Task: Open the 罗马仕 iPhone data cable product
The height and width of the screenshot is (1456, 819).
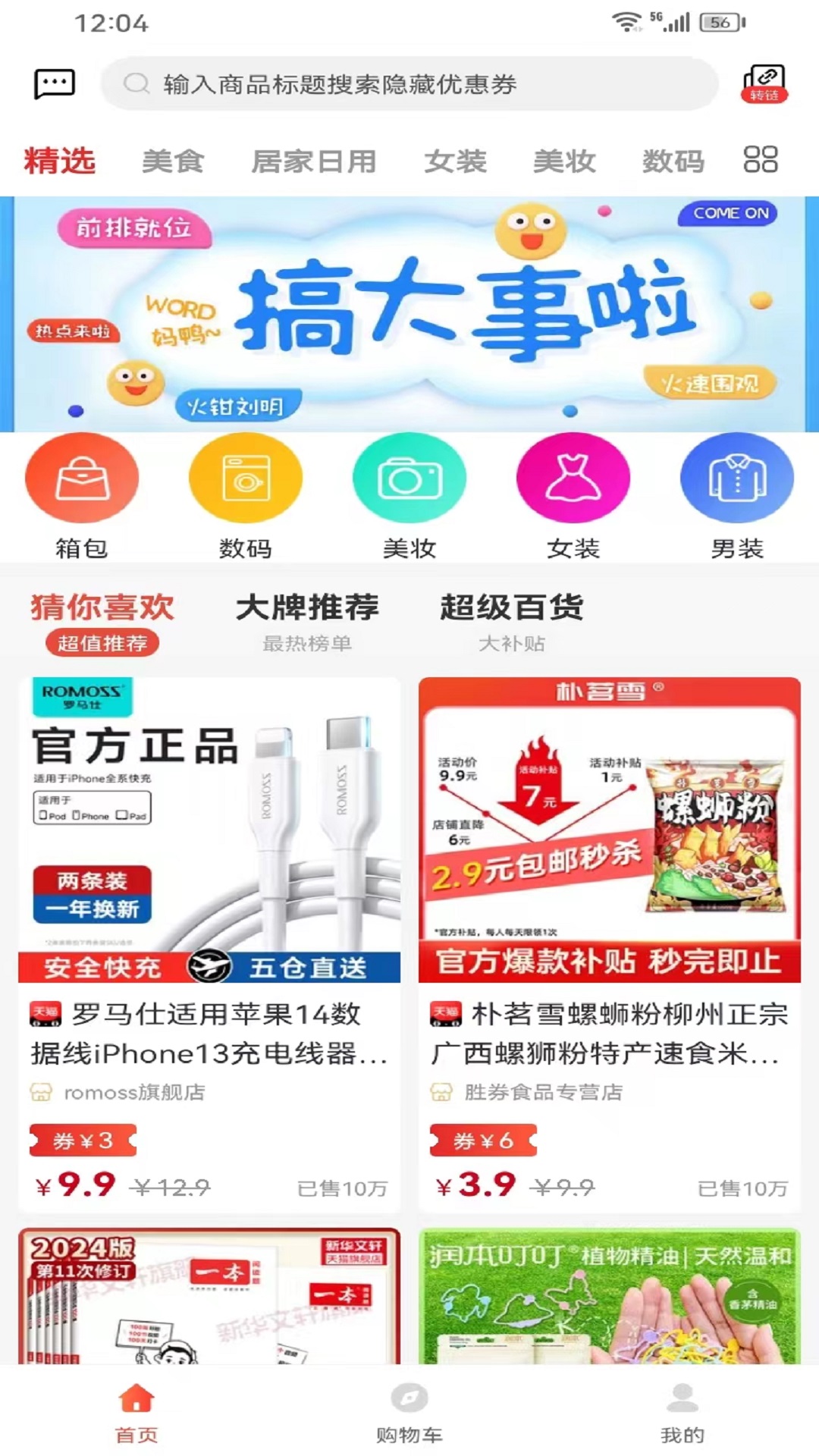Action: (x=209, y=944)
